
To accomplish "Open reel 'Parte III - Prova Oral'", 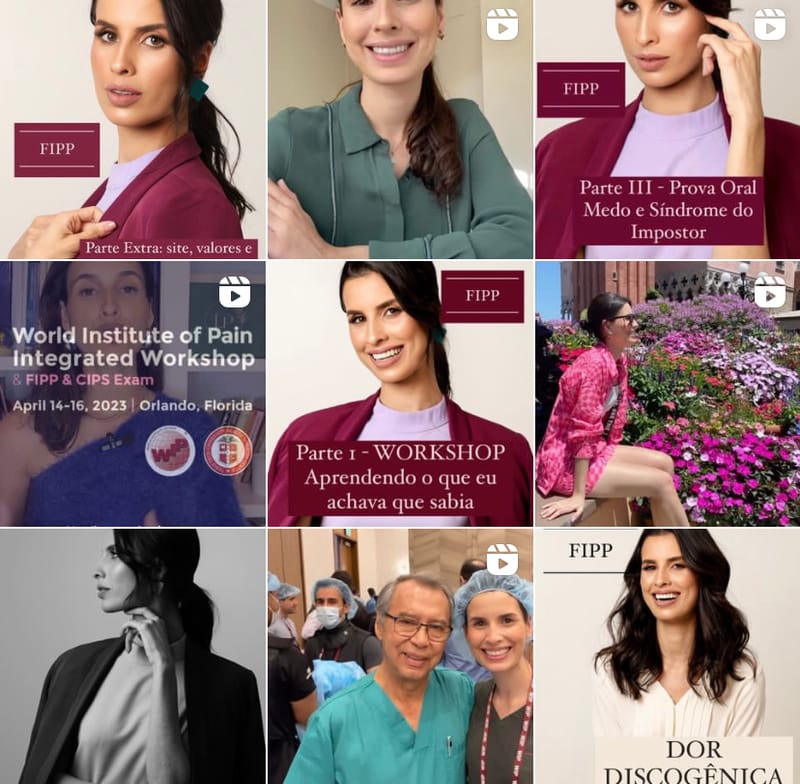I will pos(667,130).
